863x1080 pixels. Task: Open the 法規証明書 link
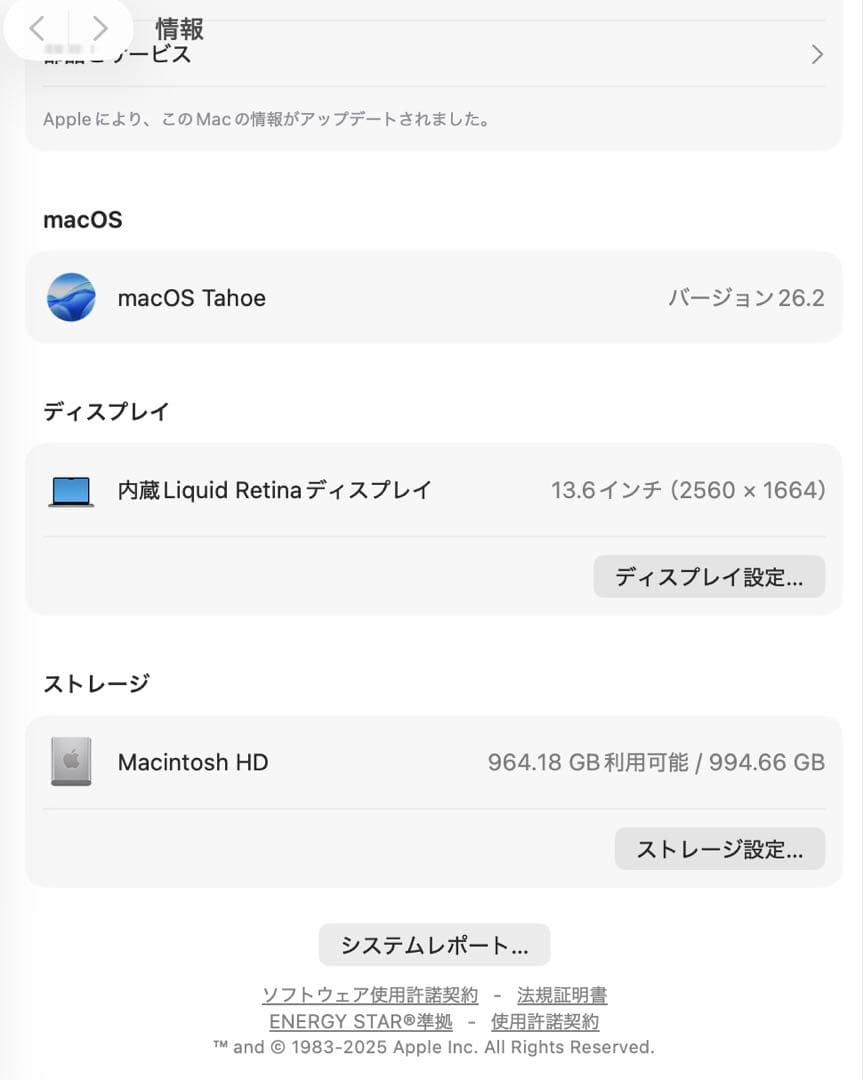click(561, 994)
